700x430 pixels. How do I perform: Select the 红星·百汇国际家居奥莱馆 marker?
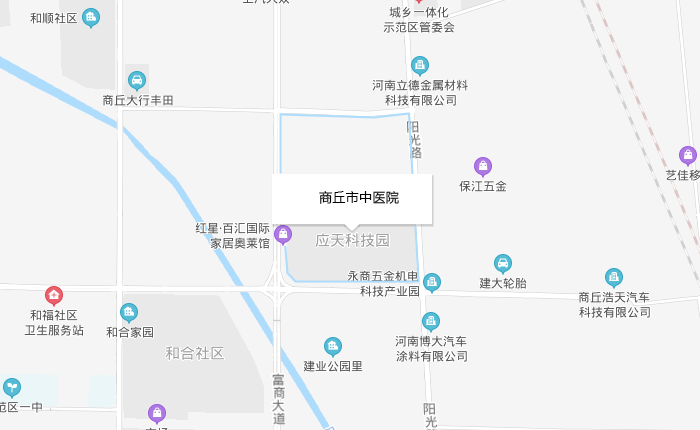283,235
